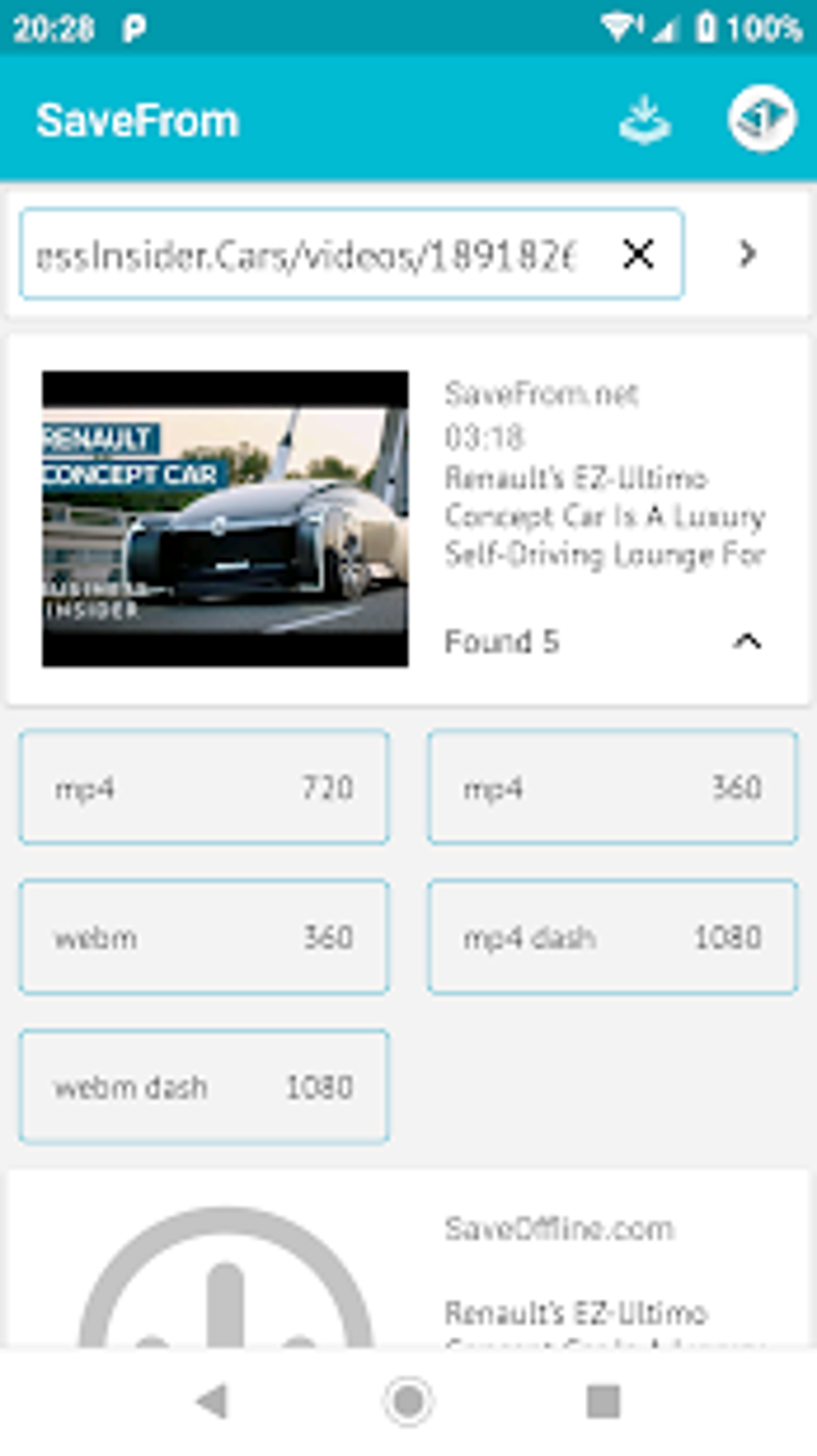Open the SaveFrom.net video title link
The height and width of the screenshot is (1456, 817).
605,515
